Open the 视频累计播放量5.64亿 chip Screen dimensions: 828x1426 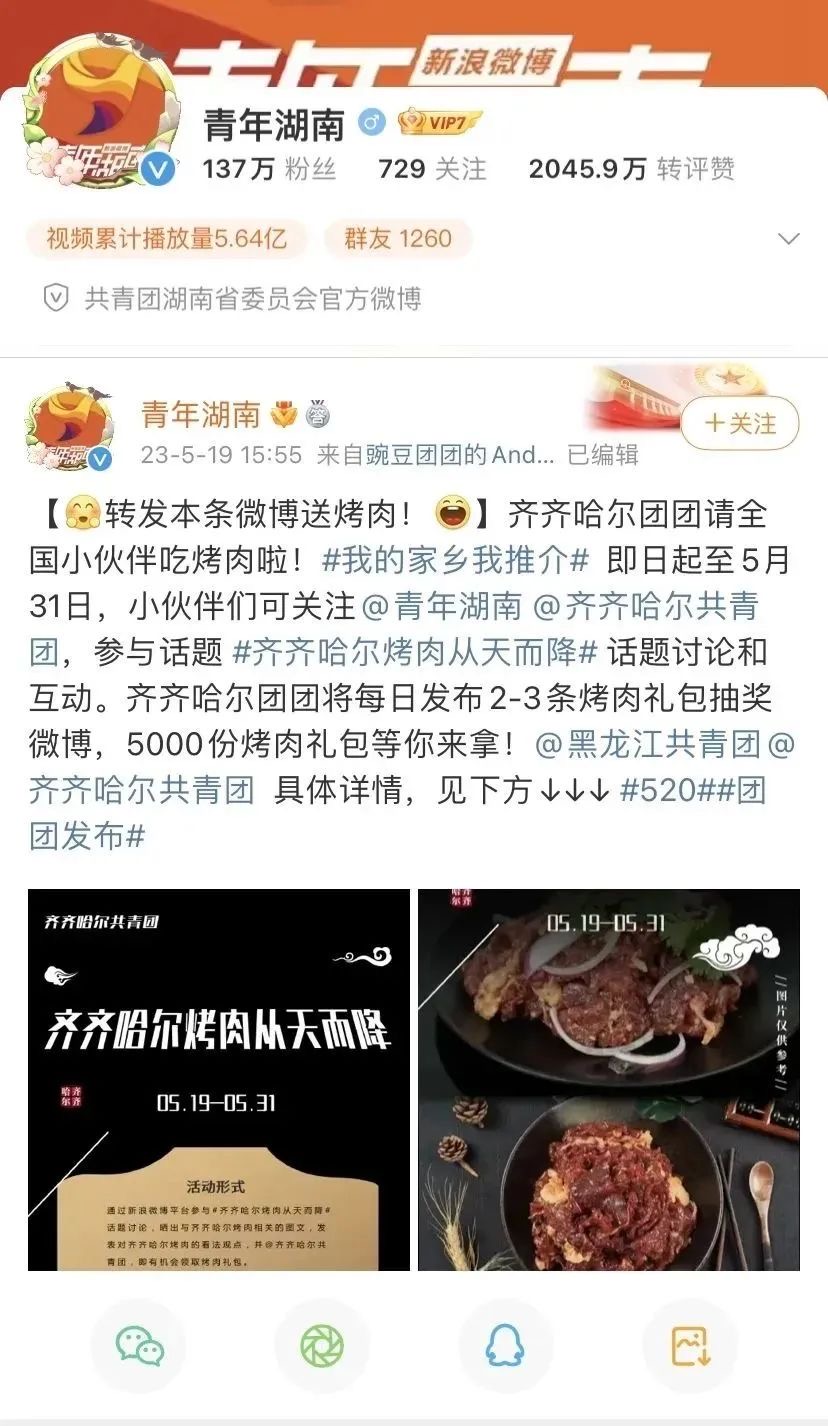coord(167,239)
